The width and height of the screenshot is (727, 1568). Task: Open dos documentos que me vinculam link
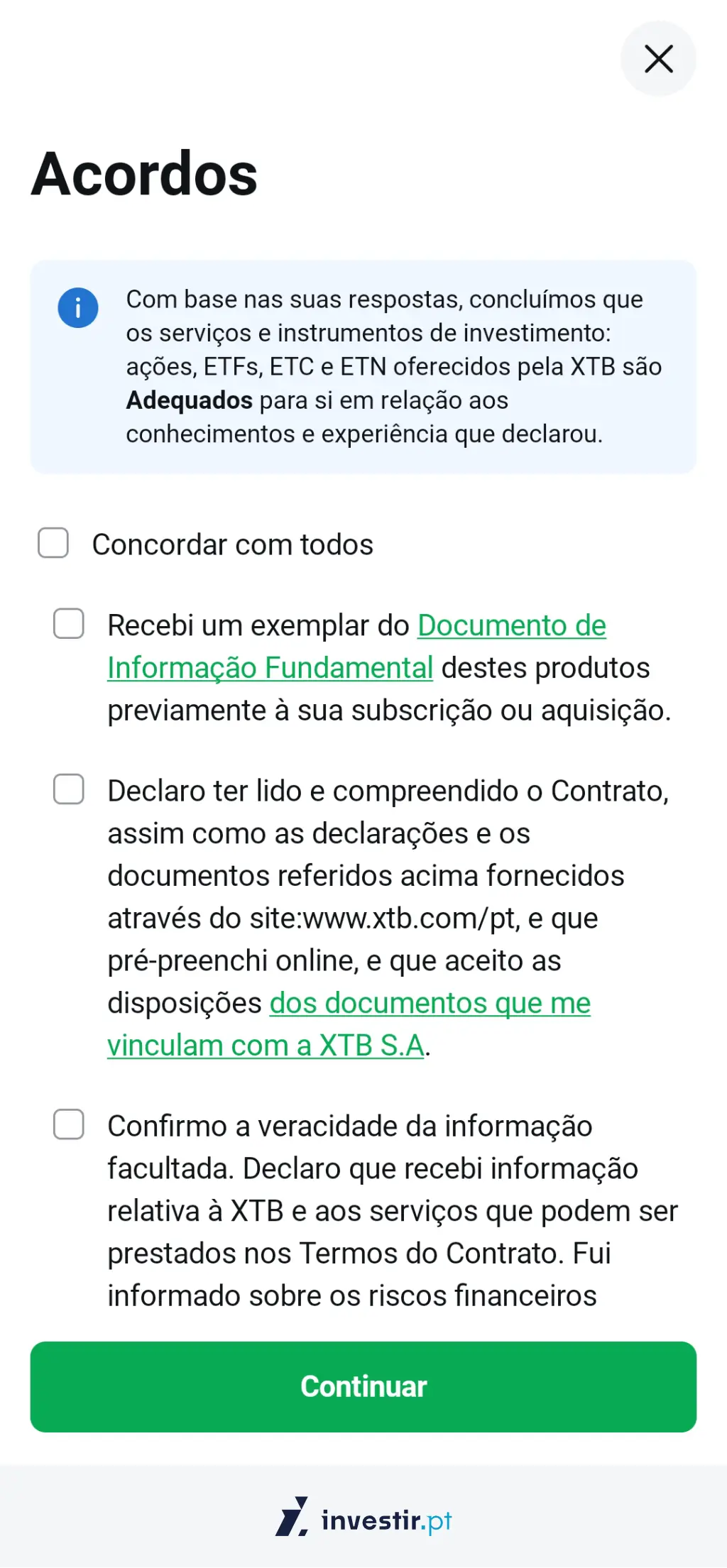430,1003
